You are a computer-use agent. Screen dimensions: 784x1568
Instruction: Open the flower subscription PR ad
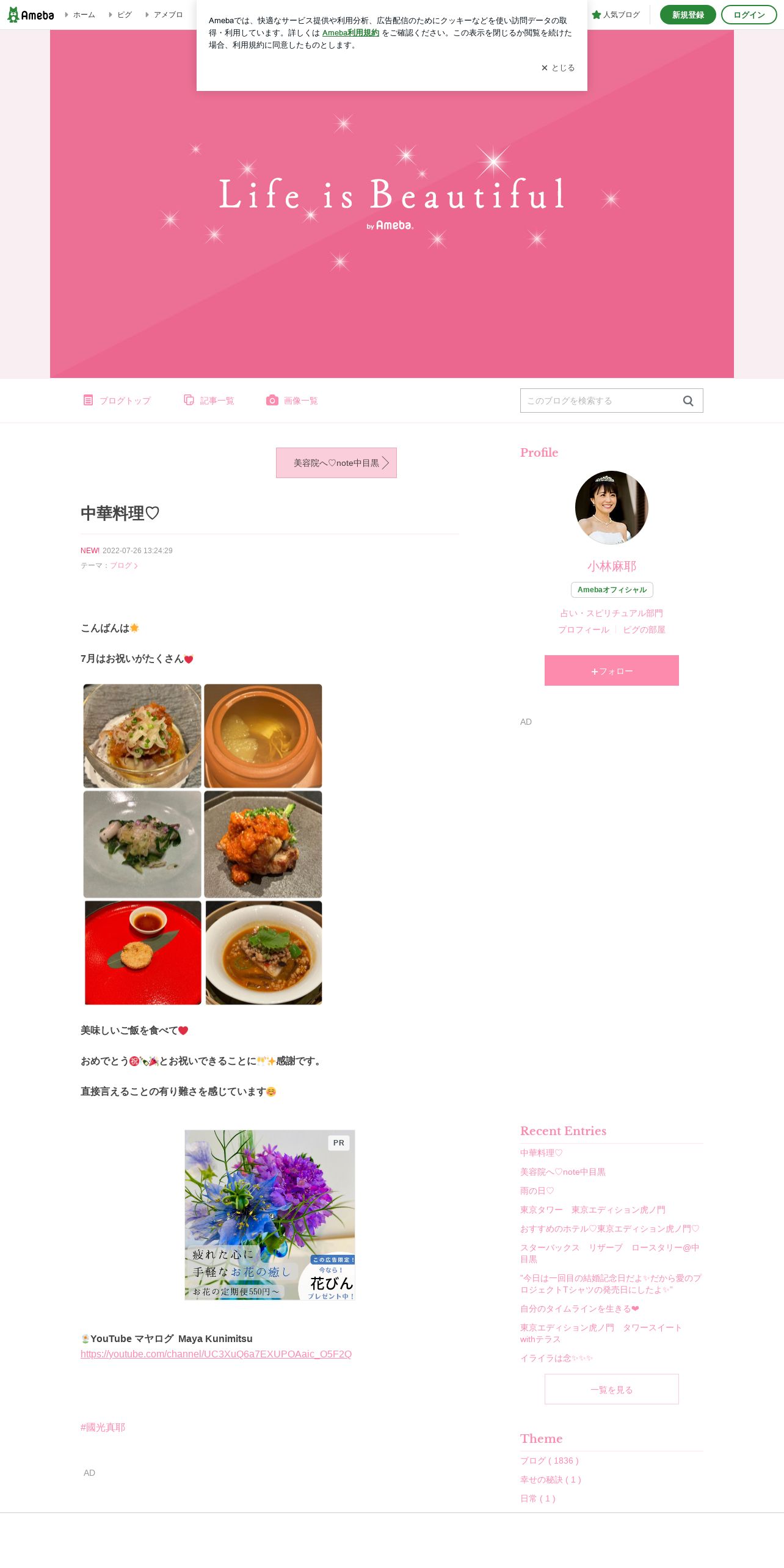tap(270, 1215)
